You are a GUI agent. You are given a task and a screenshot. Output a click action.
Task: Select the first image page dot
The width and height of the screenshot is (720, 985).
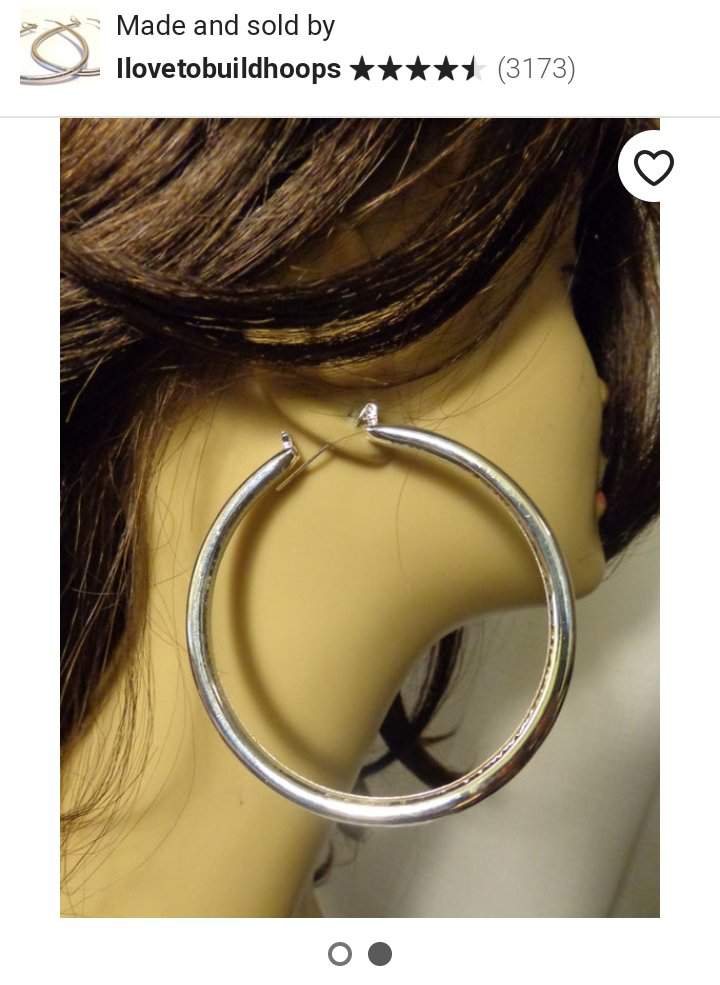click(340, 954)
